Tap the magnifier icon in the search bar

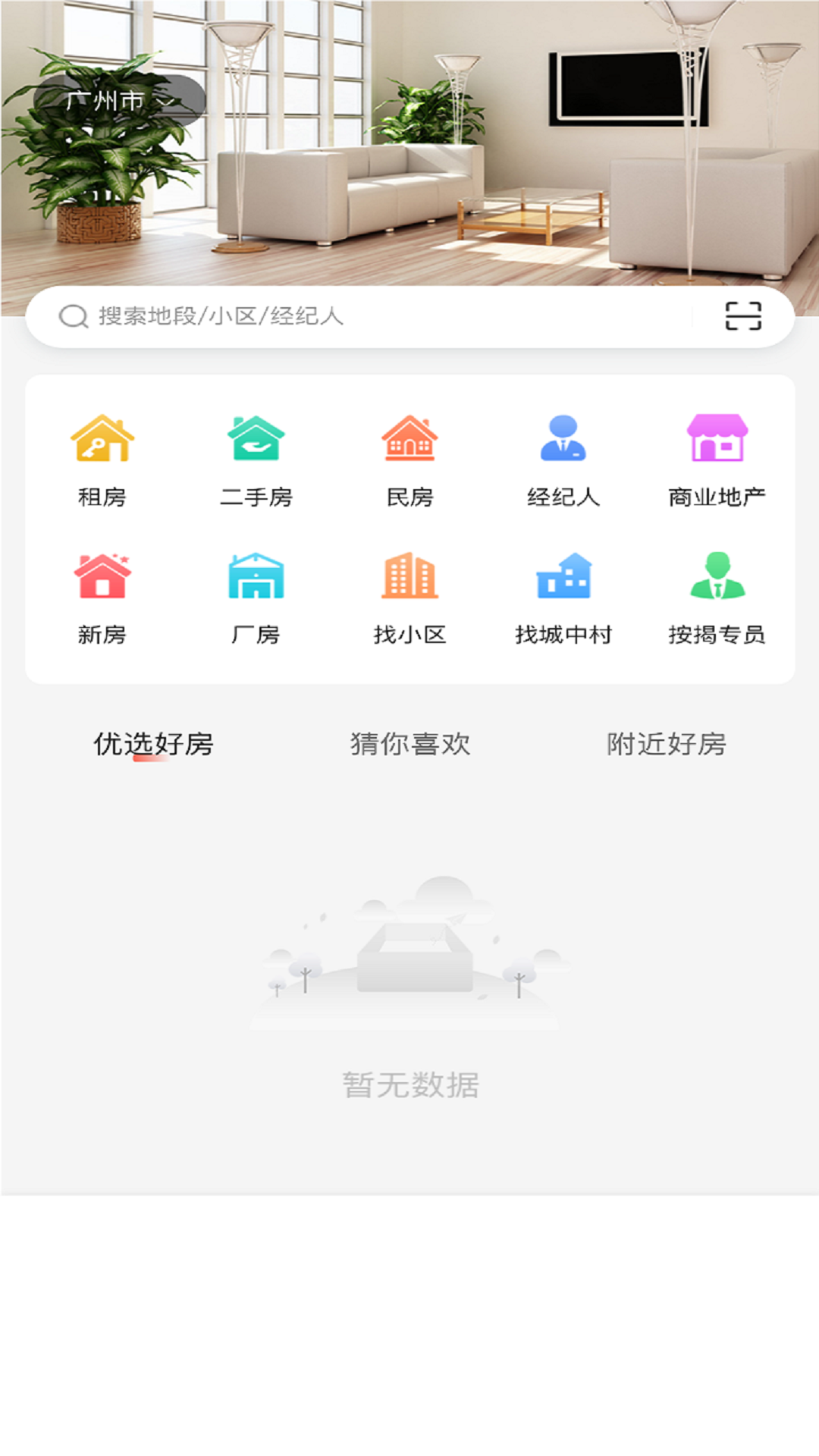[x=73, y=318]
